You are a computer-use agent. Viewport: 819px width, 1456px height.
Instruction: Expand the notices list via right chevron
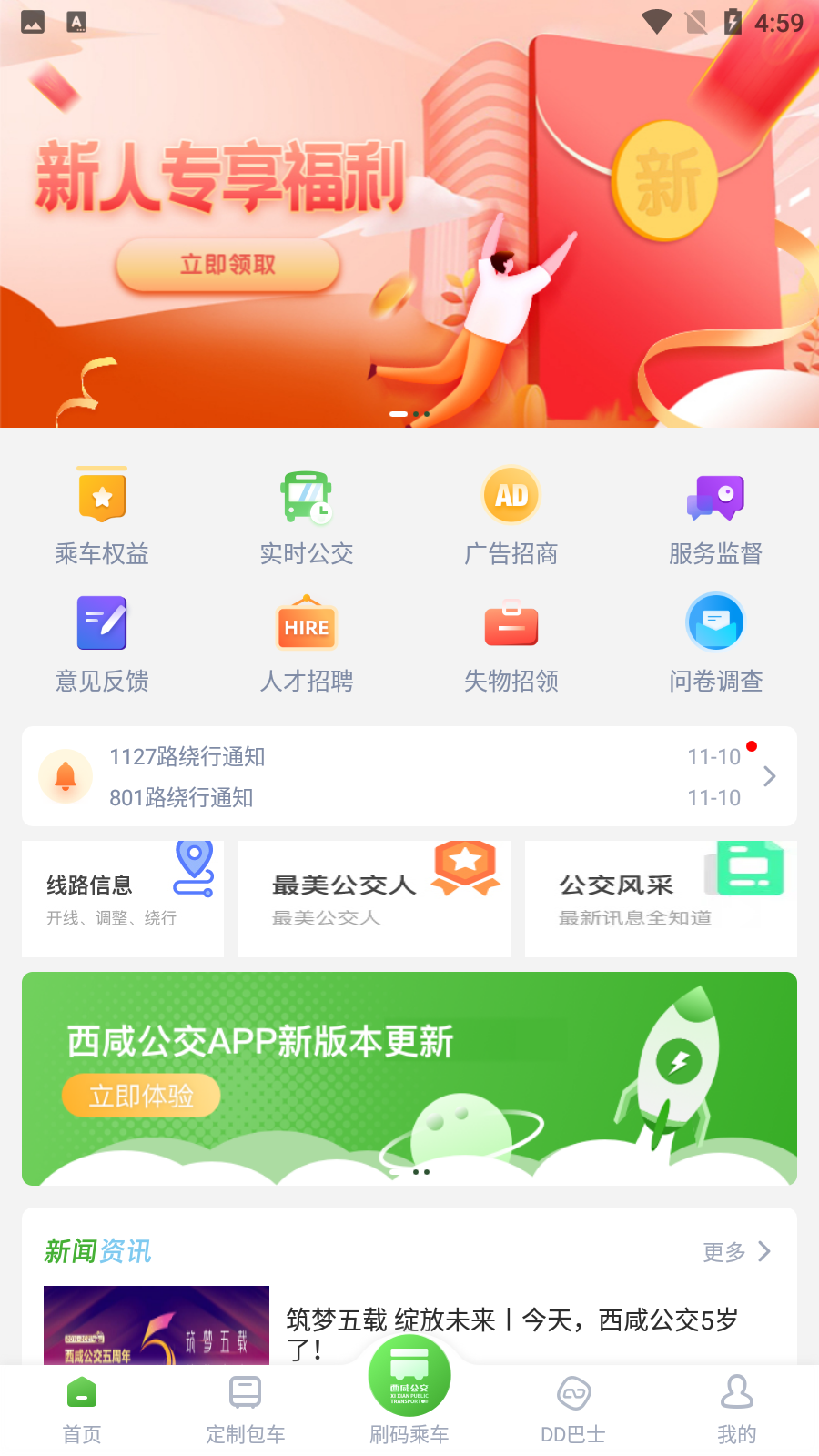(769, 776)
